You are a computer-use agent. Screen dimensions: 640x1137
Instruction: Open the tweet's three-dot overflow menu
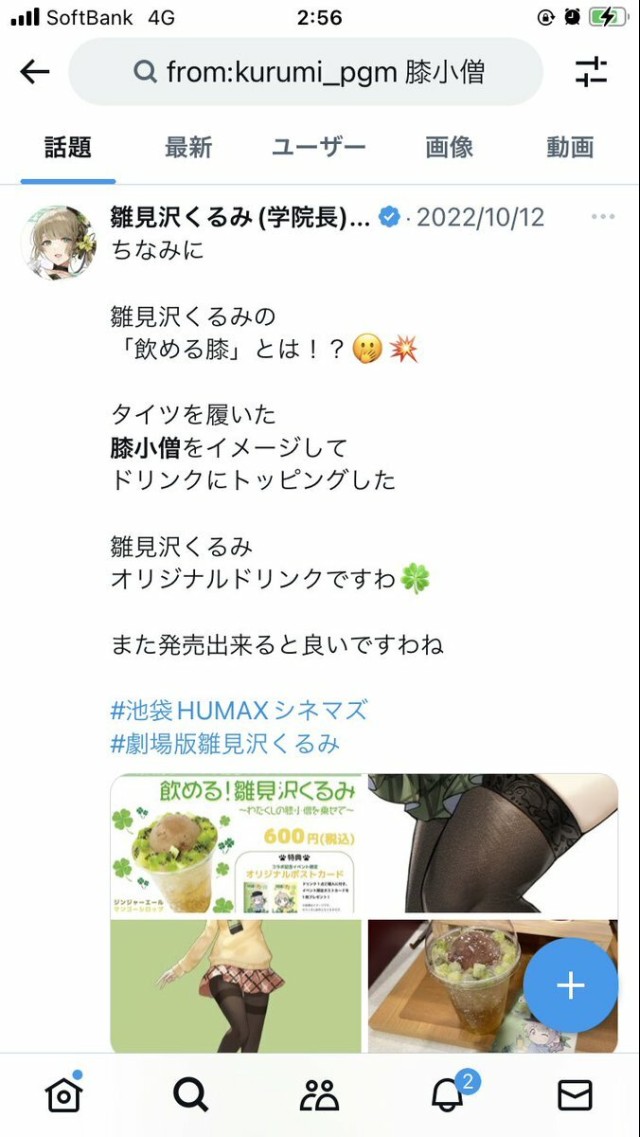click(602, 218)
